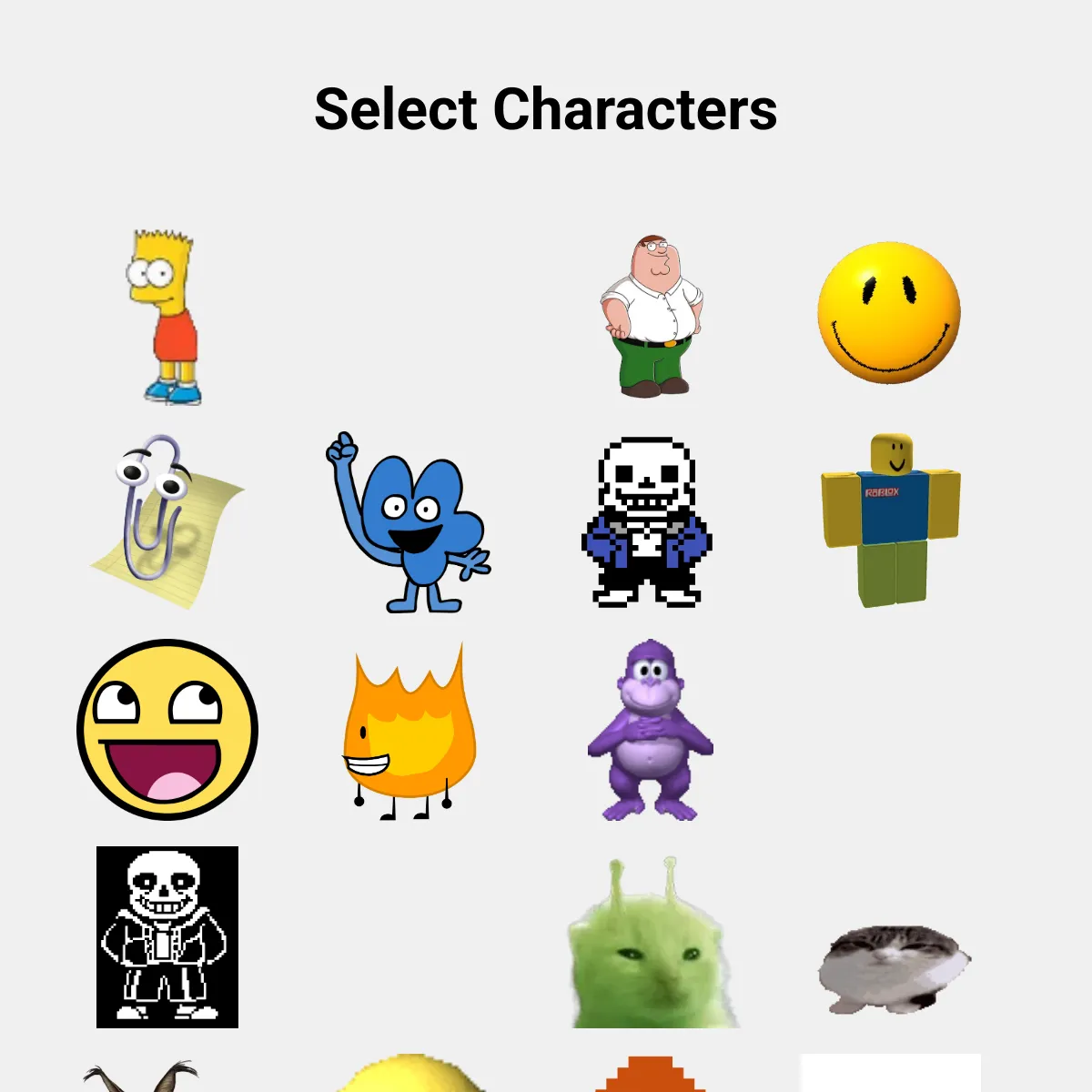Choose the gray squished cat
The image size is (1092, 1092).
(x=893, y=968)
